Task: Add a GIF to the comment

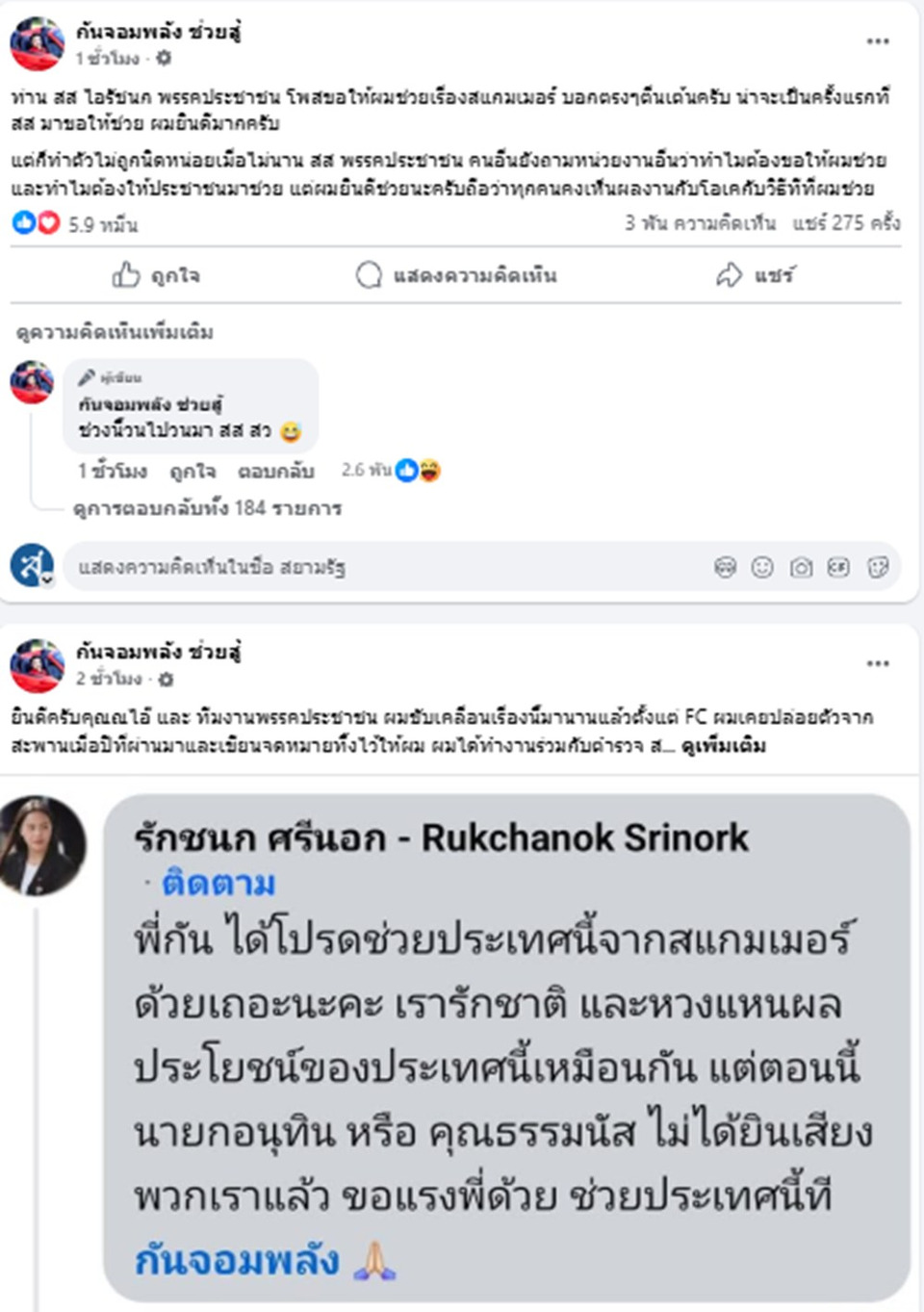Action: [838, 568]
